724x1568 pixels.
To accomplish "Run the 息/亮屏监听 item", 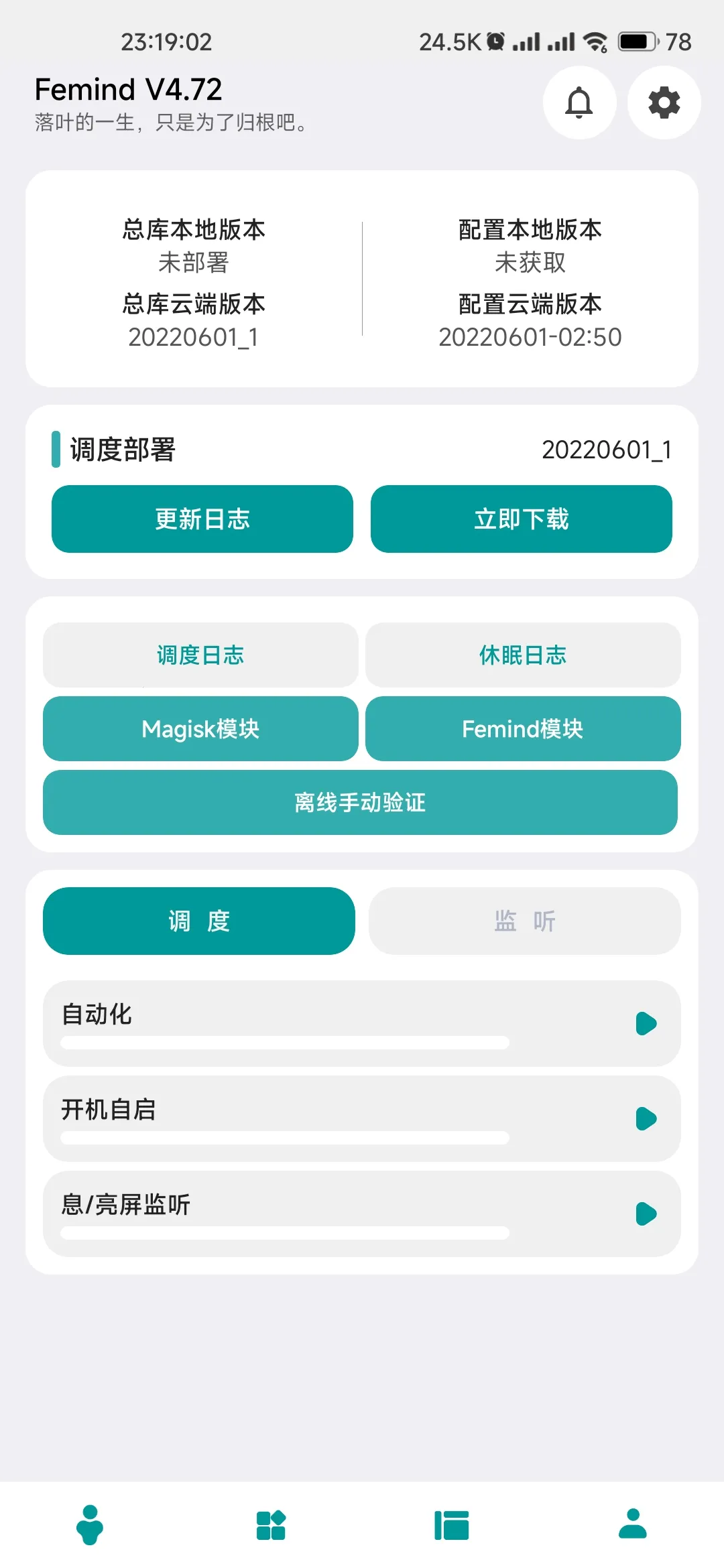I will point(646,1214).
